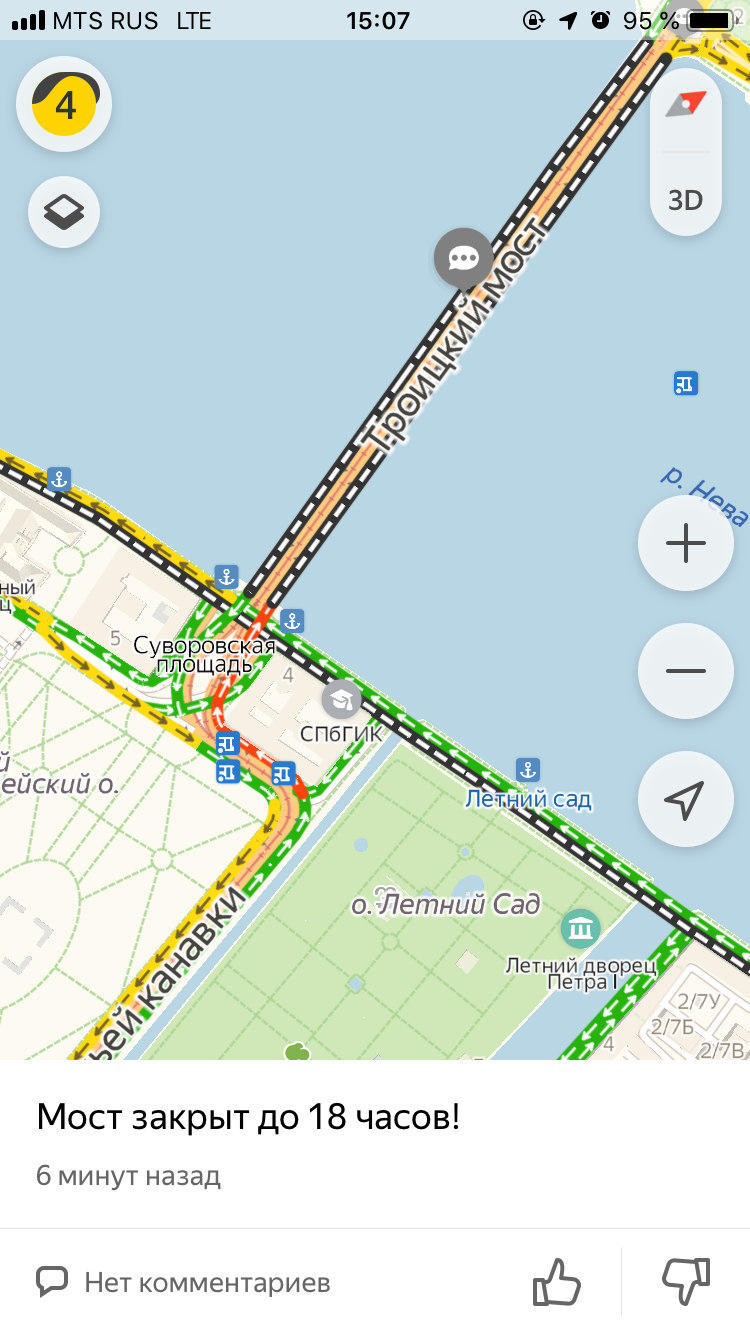Open the road comment bubble on Троицкий мост
The image size is (750, 1334).
click(x=463, y=258)
